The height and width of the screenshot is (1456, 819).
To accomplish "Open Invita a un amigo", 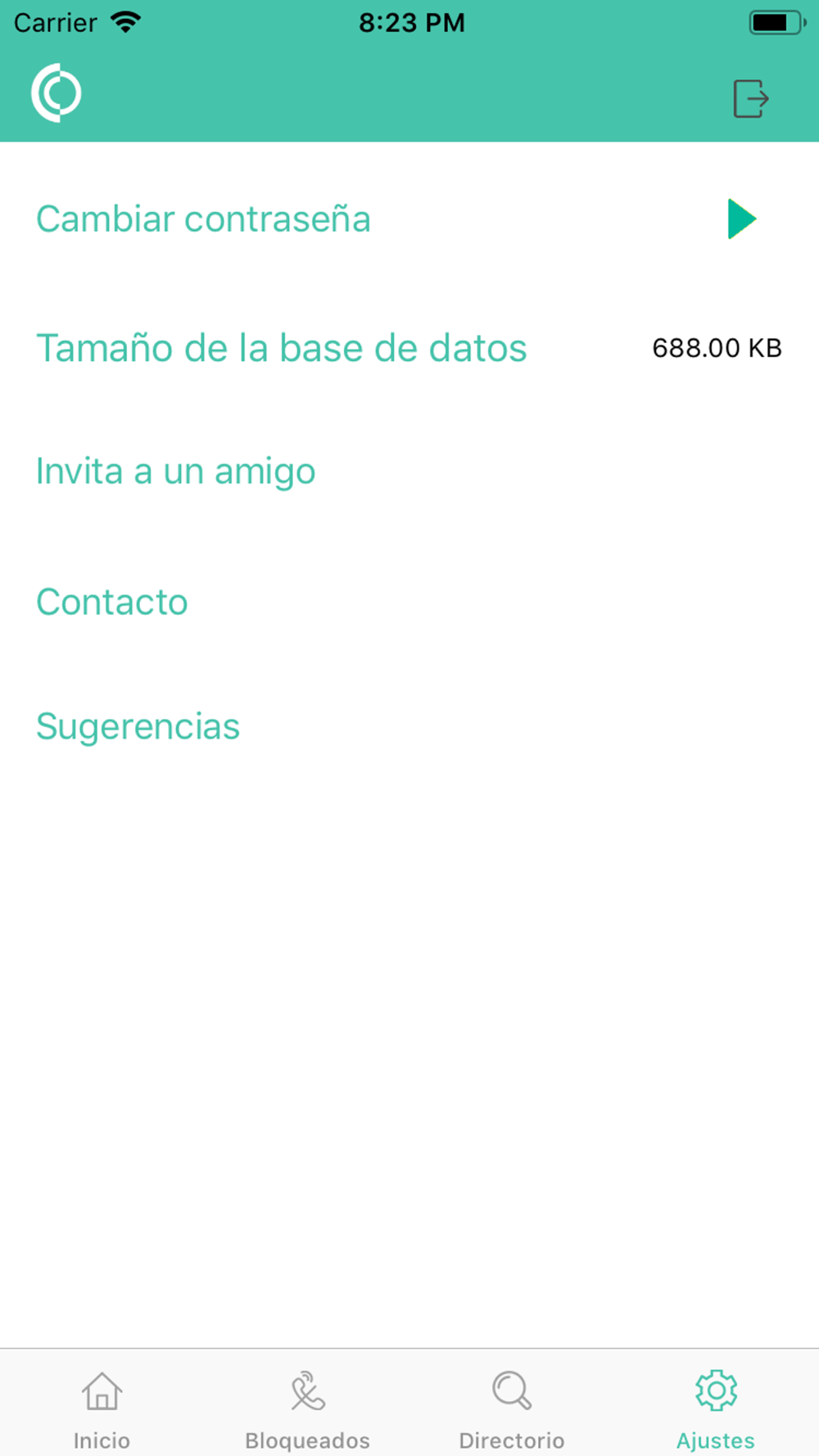I will pyautogui.click(x=409, y=471).
